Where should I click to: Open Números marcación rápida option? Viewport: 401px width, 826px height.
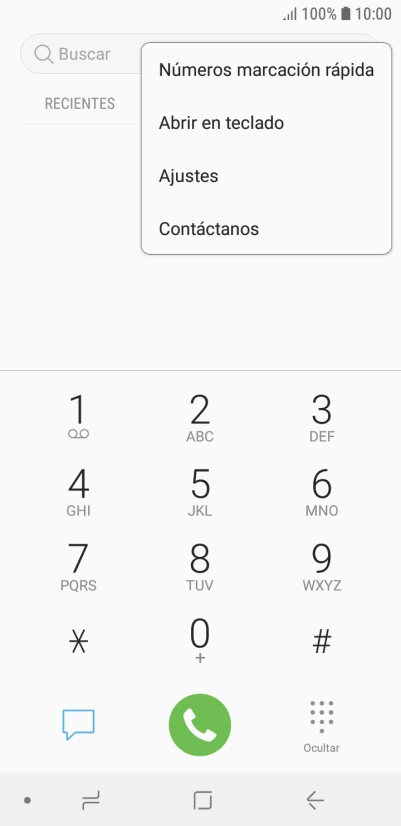pyautogui.click(x=266, y=70)
